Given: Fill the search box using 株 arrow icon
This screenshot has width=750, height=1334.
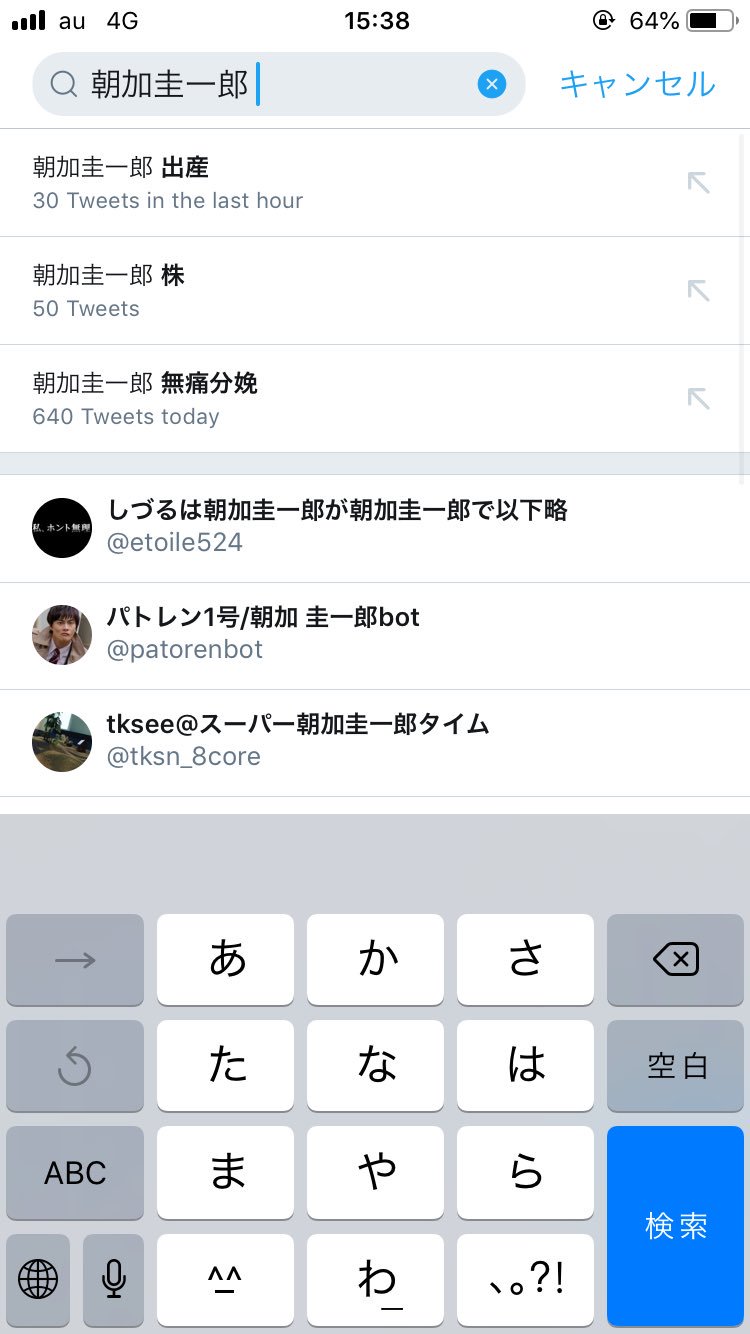Looking at the screenshot, I should point(698,291).
